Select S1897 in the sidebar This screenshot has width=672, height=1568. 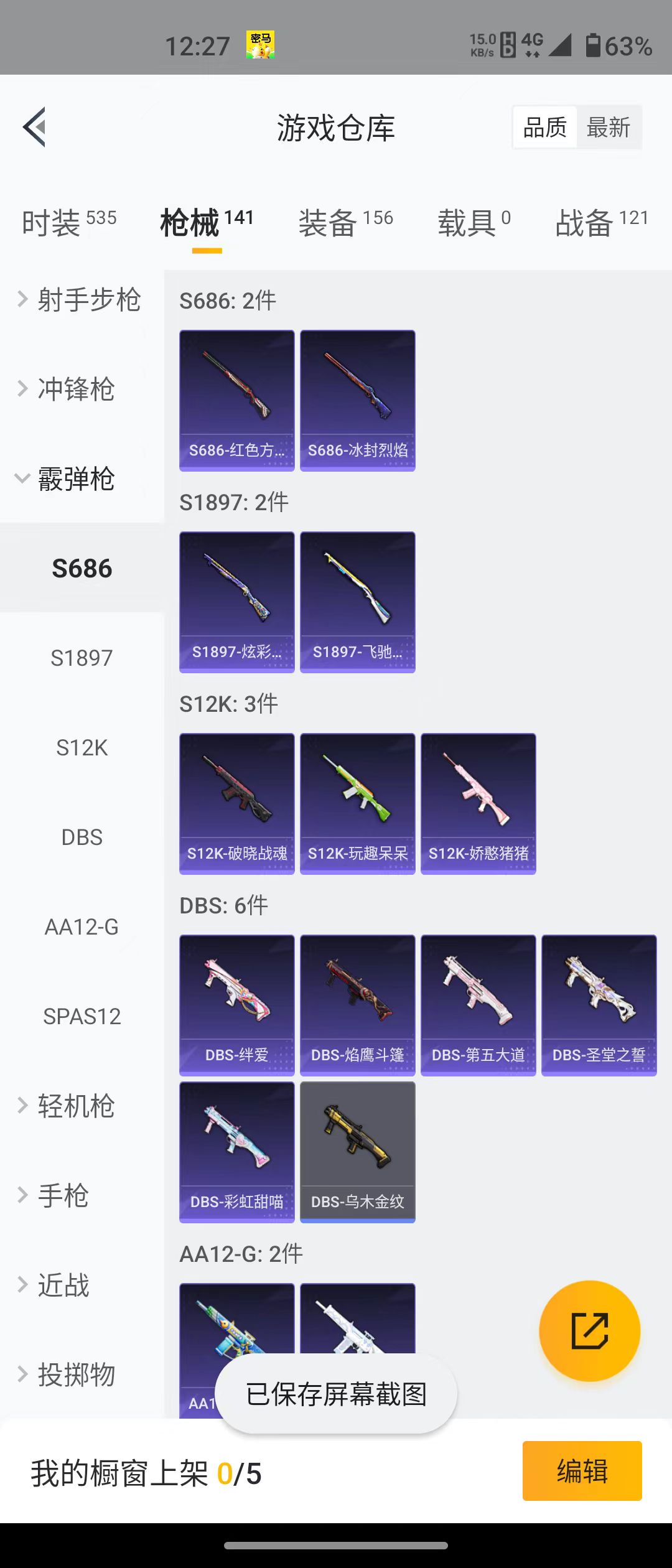(x=82, y=658)
